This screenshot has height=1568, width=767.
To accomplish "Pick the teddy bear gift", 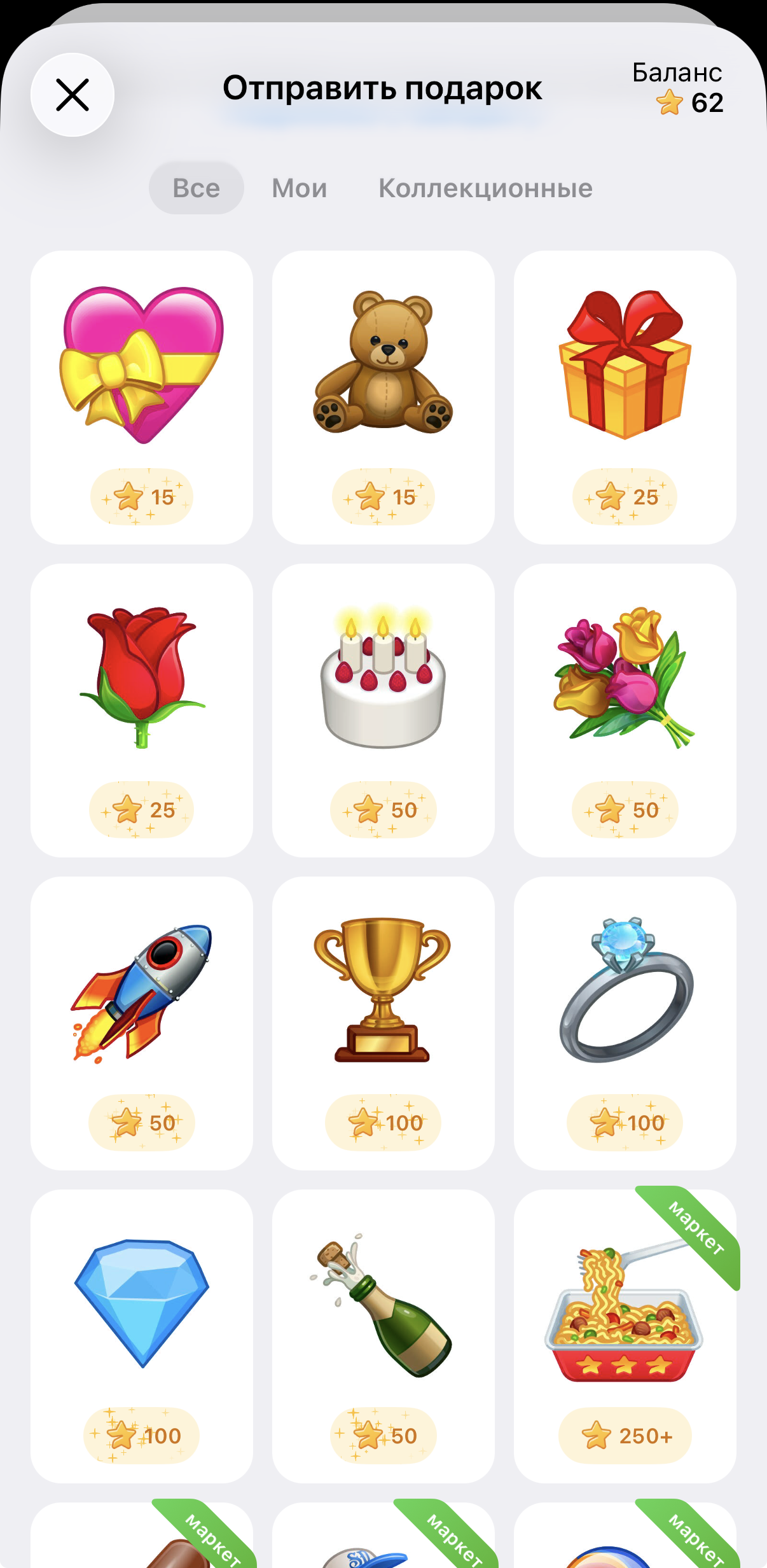I will [383, 398].
